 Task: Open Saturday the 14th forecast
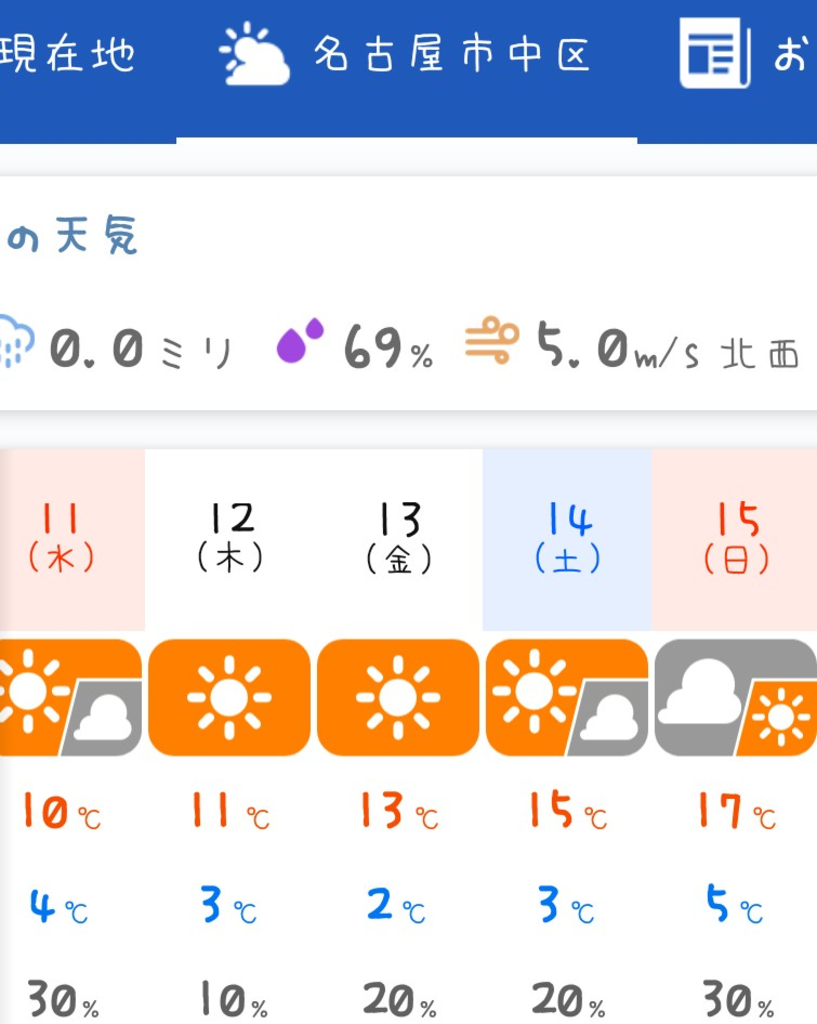(x=568, y=539)
